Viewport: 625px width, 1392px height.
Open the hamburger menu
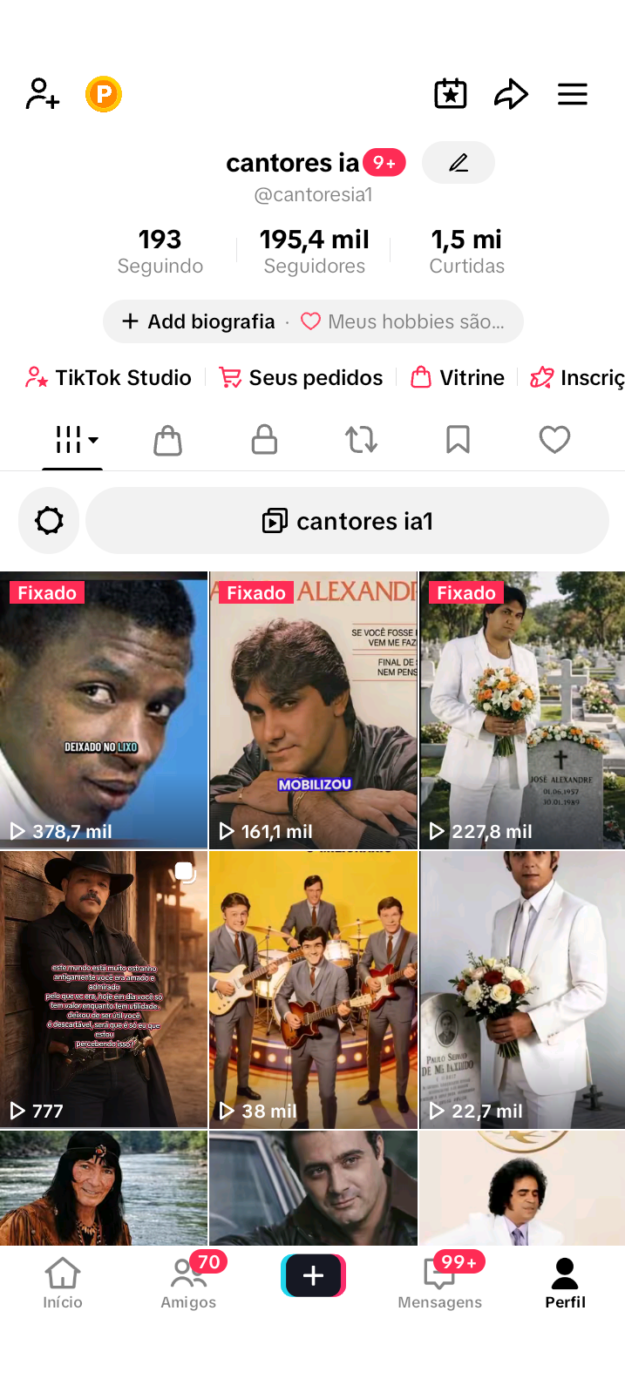[x=572, y=95]
